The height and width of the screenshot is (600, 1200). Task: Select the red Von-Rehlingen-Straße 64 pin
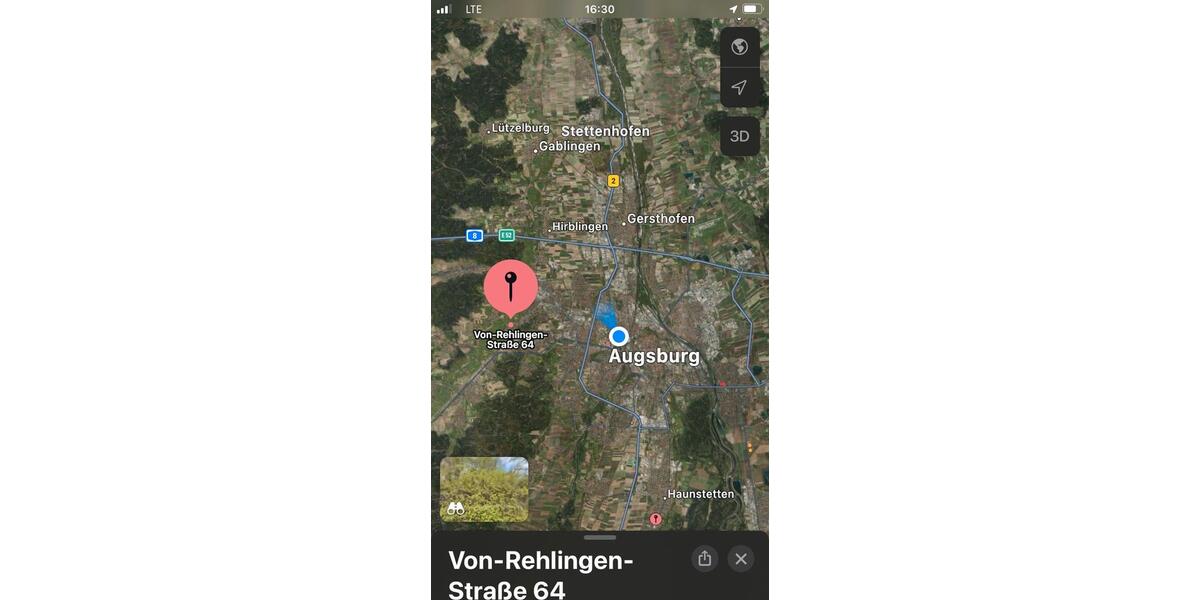point(511,287)
